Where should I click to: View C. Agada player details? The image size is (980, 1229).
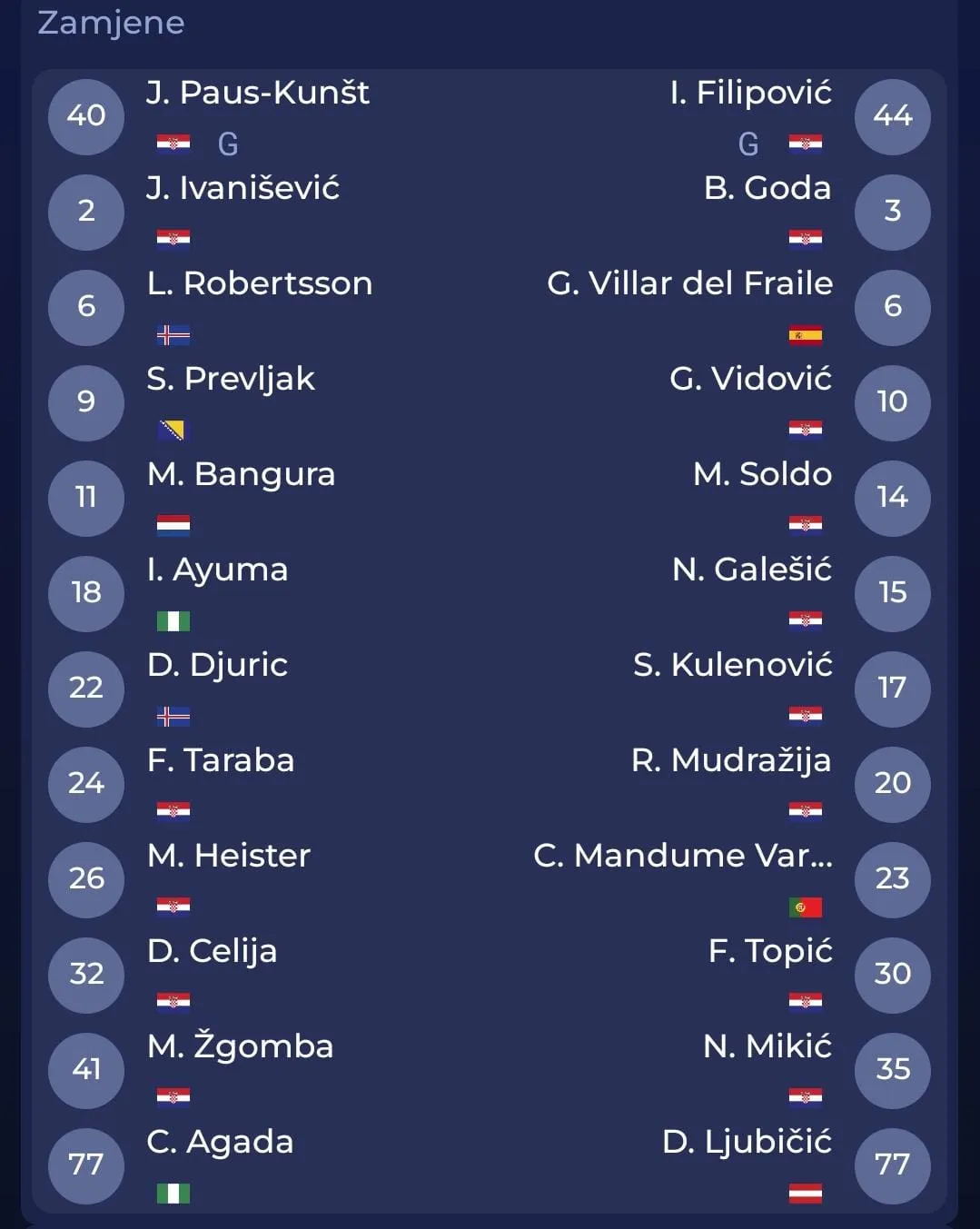click(221, 1143)
